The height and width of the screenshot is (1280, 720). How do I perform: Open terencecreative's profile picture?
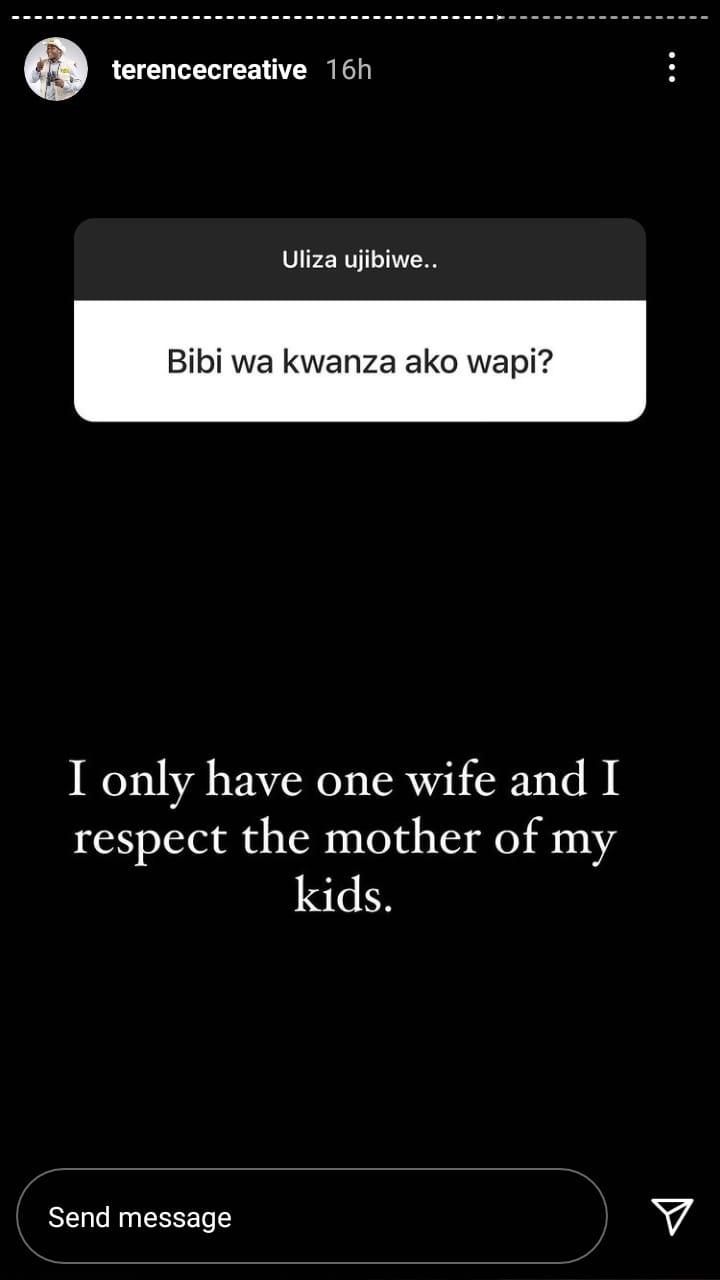(x=56, y=69)
